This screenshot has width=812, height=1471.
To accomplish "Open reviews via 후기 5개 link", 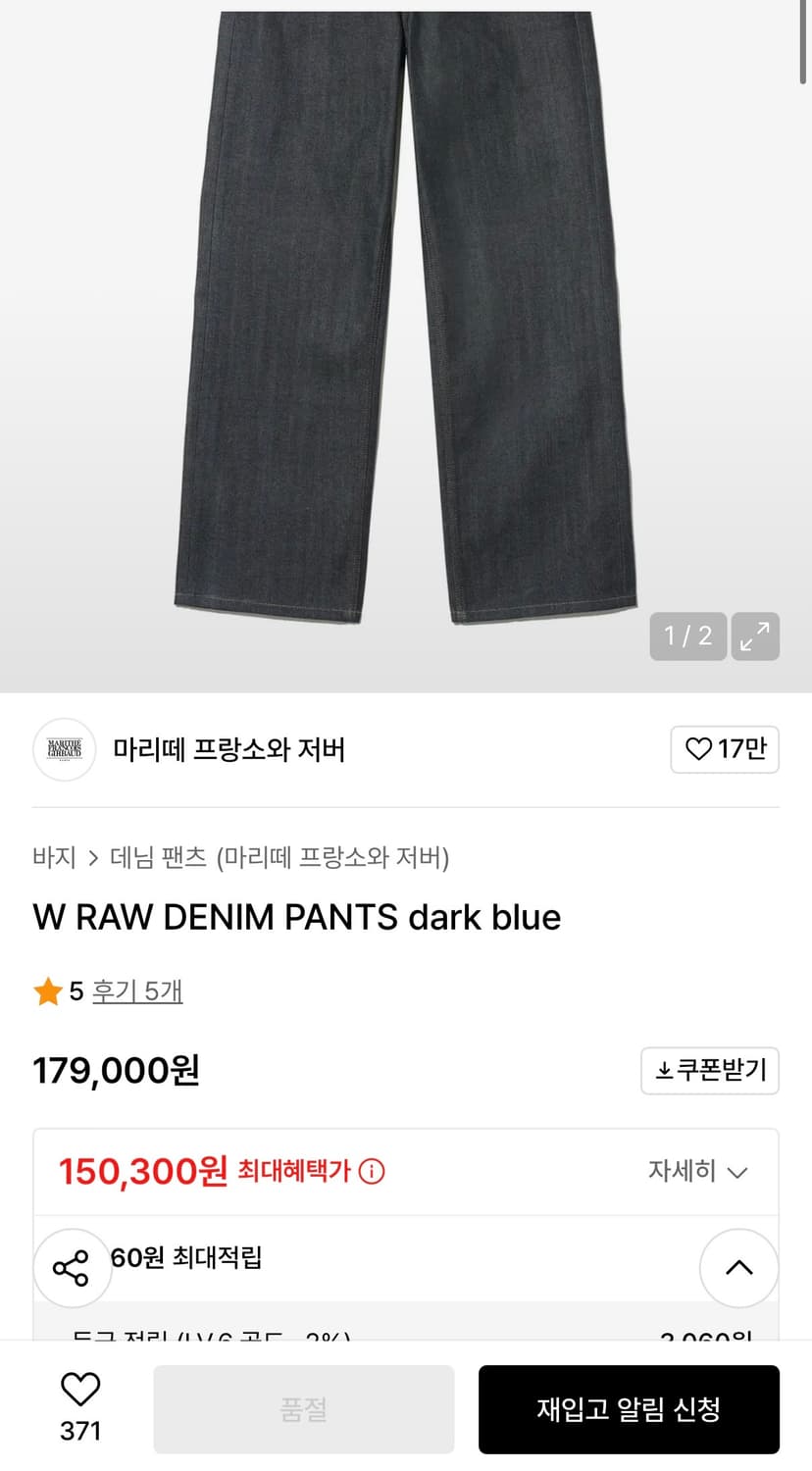I will click(x=136, y=991).
